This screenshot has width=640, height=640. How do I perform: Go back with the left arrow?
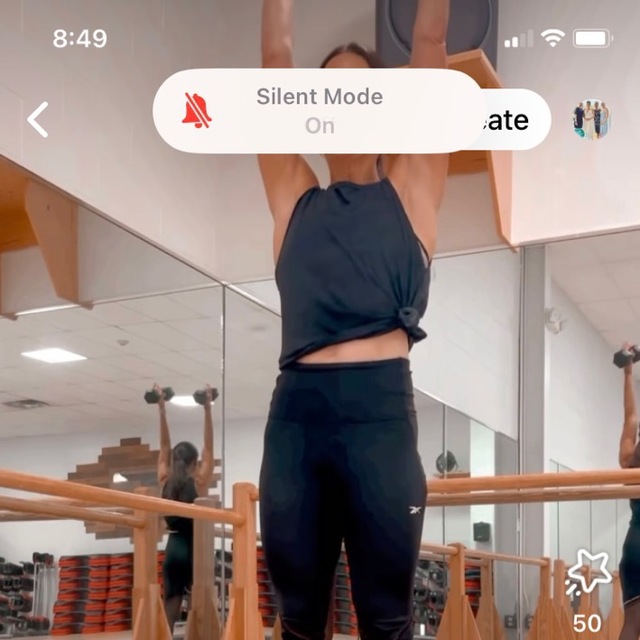coord(38,120)
